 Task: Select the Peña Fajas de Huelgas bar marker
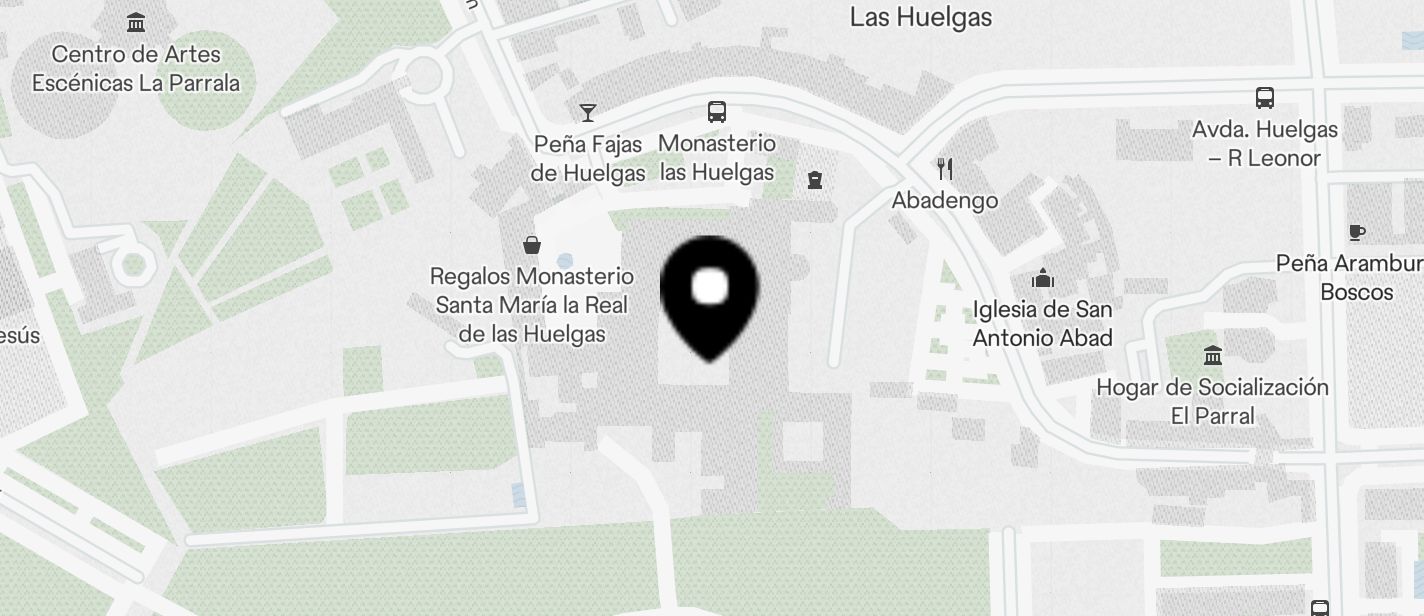coord(587,112)
